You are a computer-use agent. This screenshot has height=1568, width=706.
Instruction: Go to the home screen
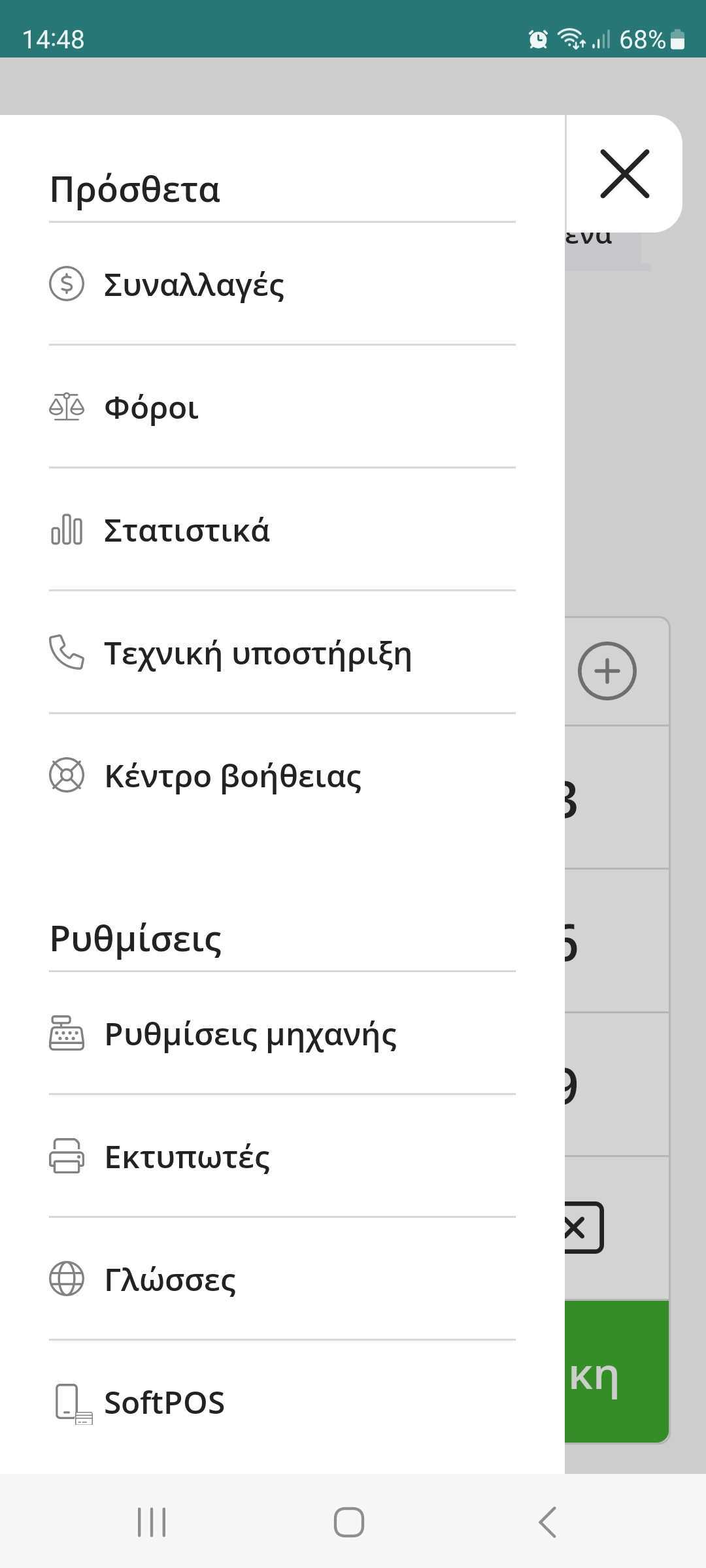[349, 1522]
